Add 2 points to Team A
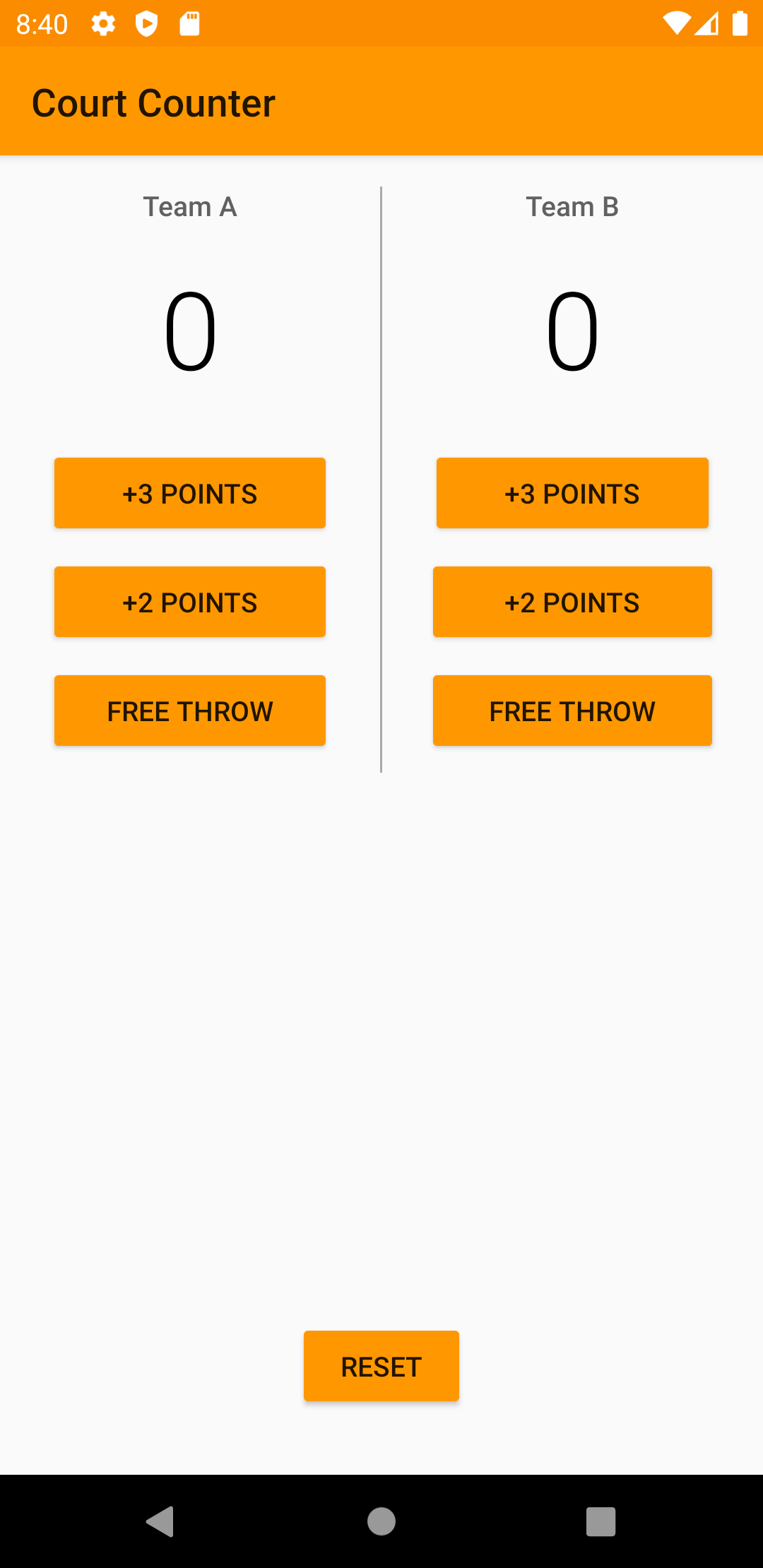Viewport: 763px width, 1568px height. coord(189,601)
